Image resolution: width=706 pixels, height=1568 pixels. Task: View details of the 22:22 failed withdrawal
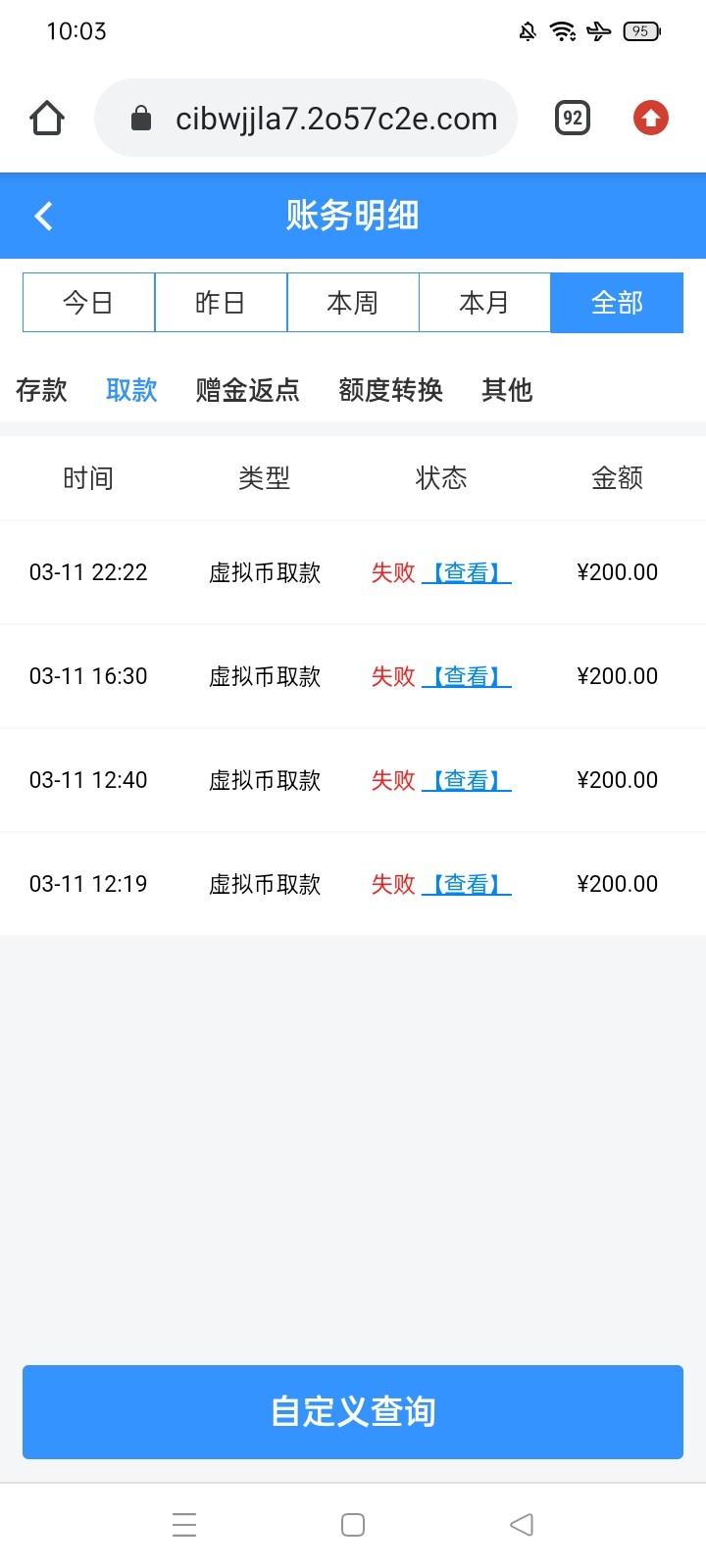click(467, 572)
